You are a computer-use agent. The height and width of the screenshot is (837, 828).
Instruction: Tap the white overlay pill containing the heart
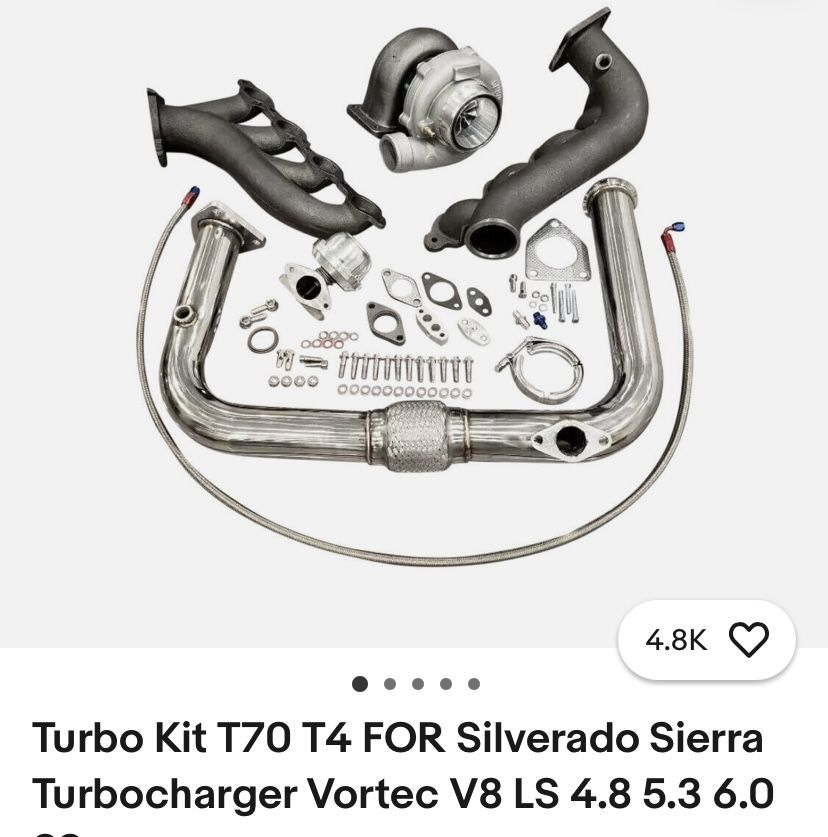point(707,640)
